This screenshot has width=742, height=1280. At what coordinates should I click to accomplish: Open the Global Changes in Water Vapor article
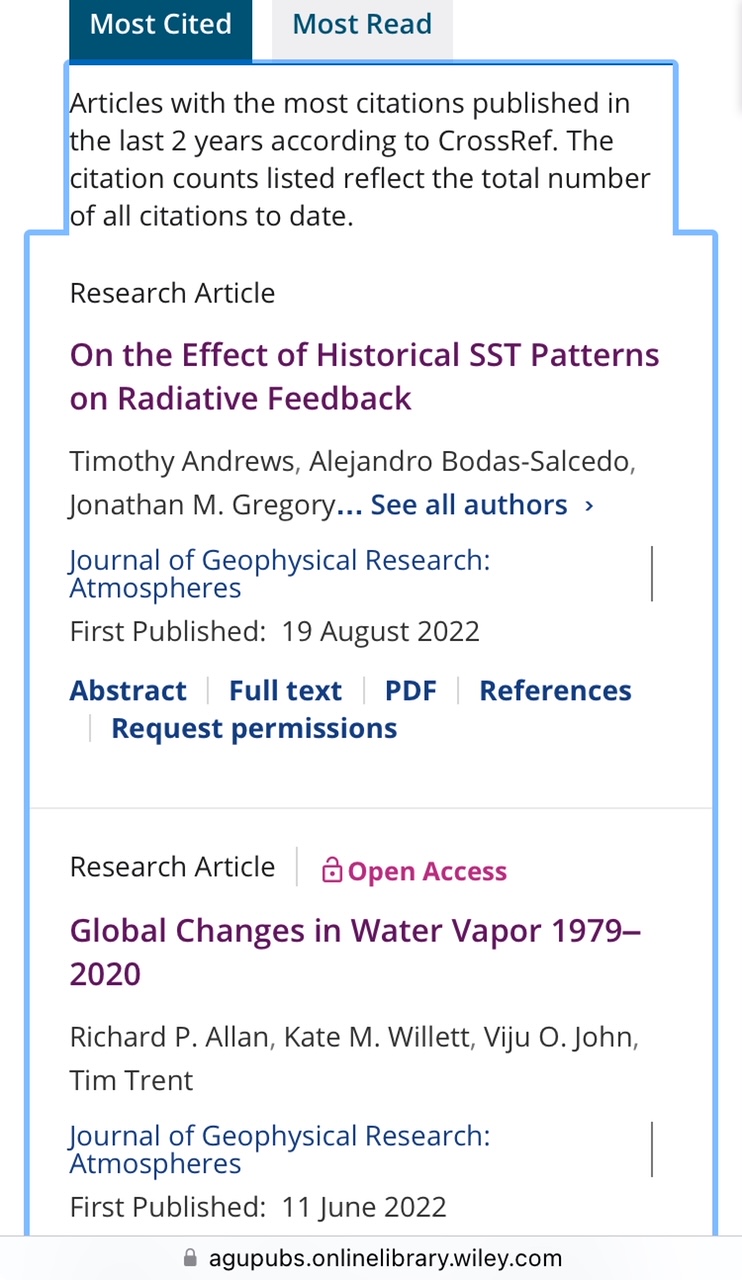coord(355,951)
